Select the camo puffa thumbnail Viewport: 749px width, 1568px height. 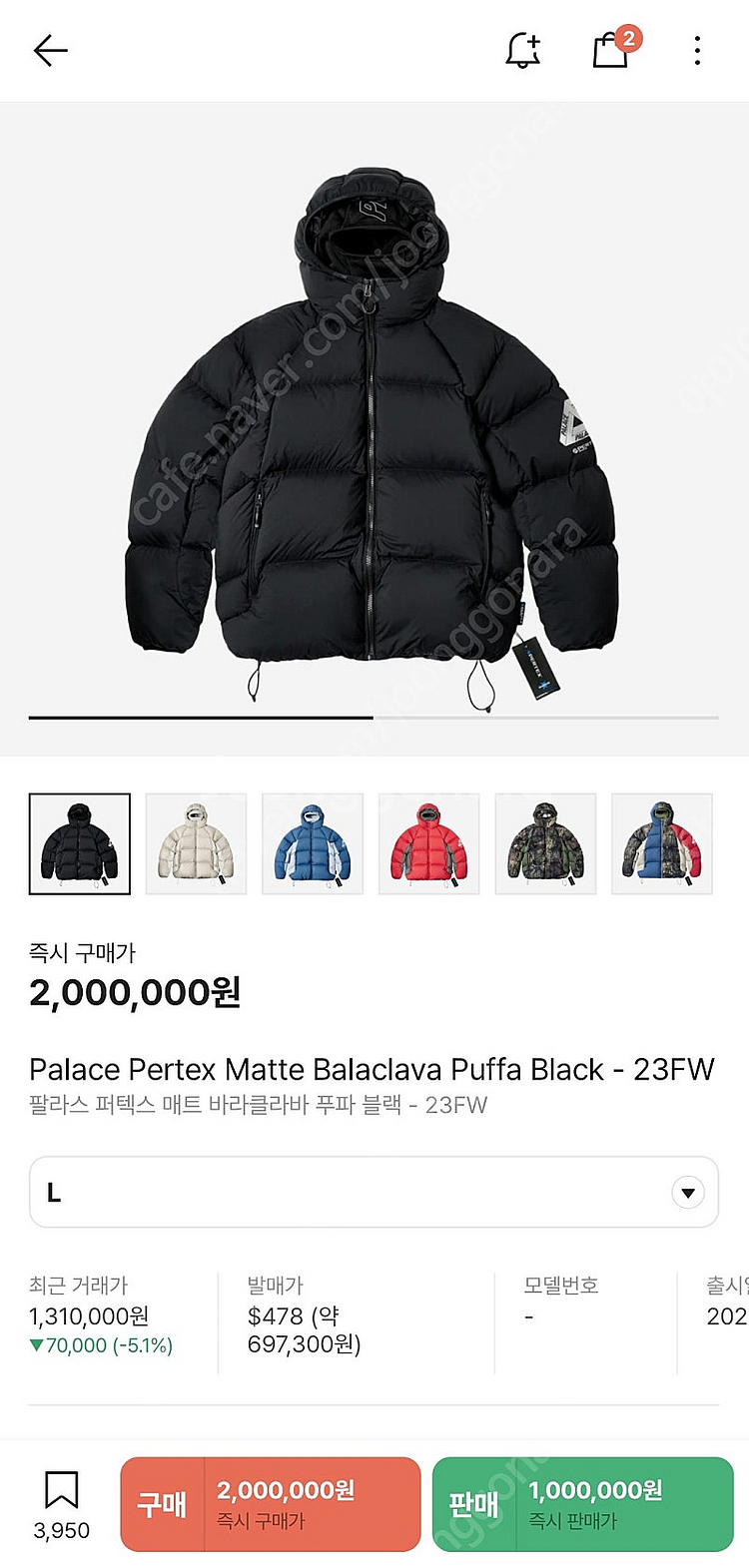point(545,843)
